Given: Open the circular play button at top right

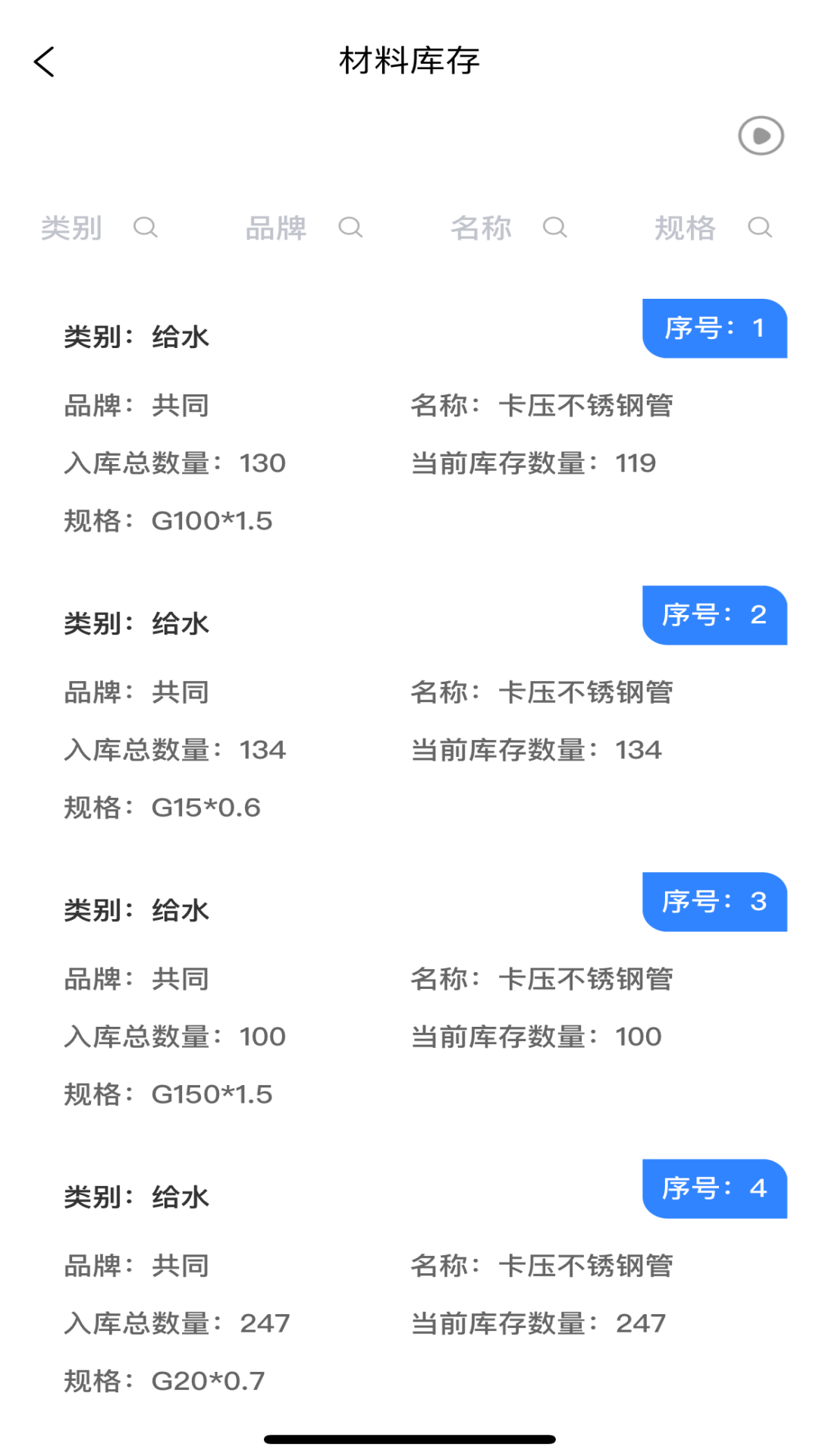Looking at the screenshot, I should point(760,135).
